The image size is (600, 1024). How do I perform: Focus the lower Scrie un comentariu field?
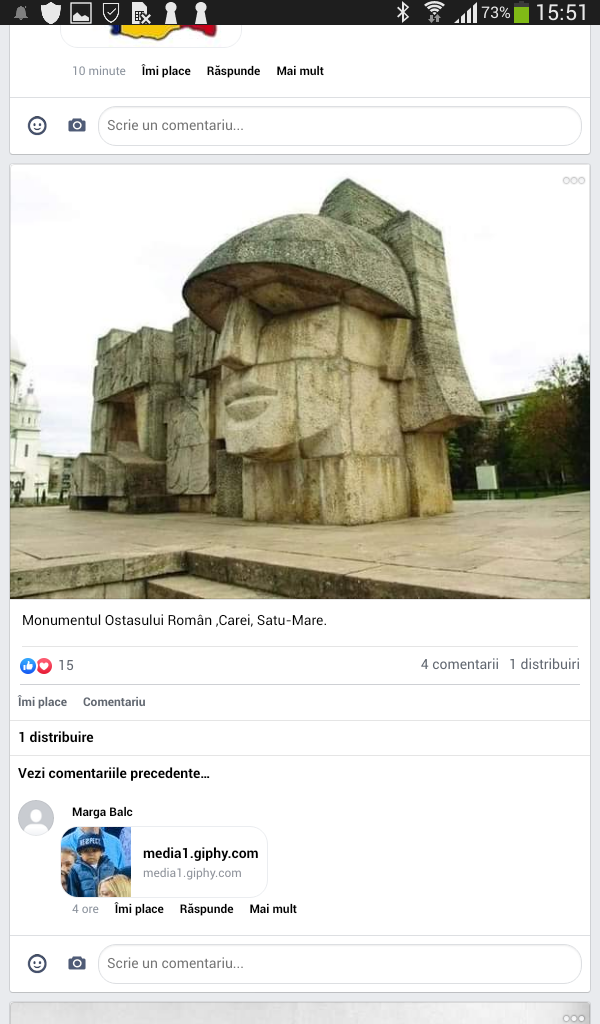pos(340,963)
